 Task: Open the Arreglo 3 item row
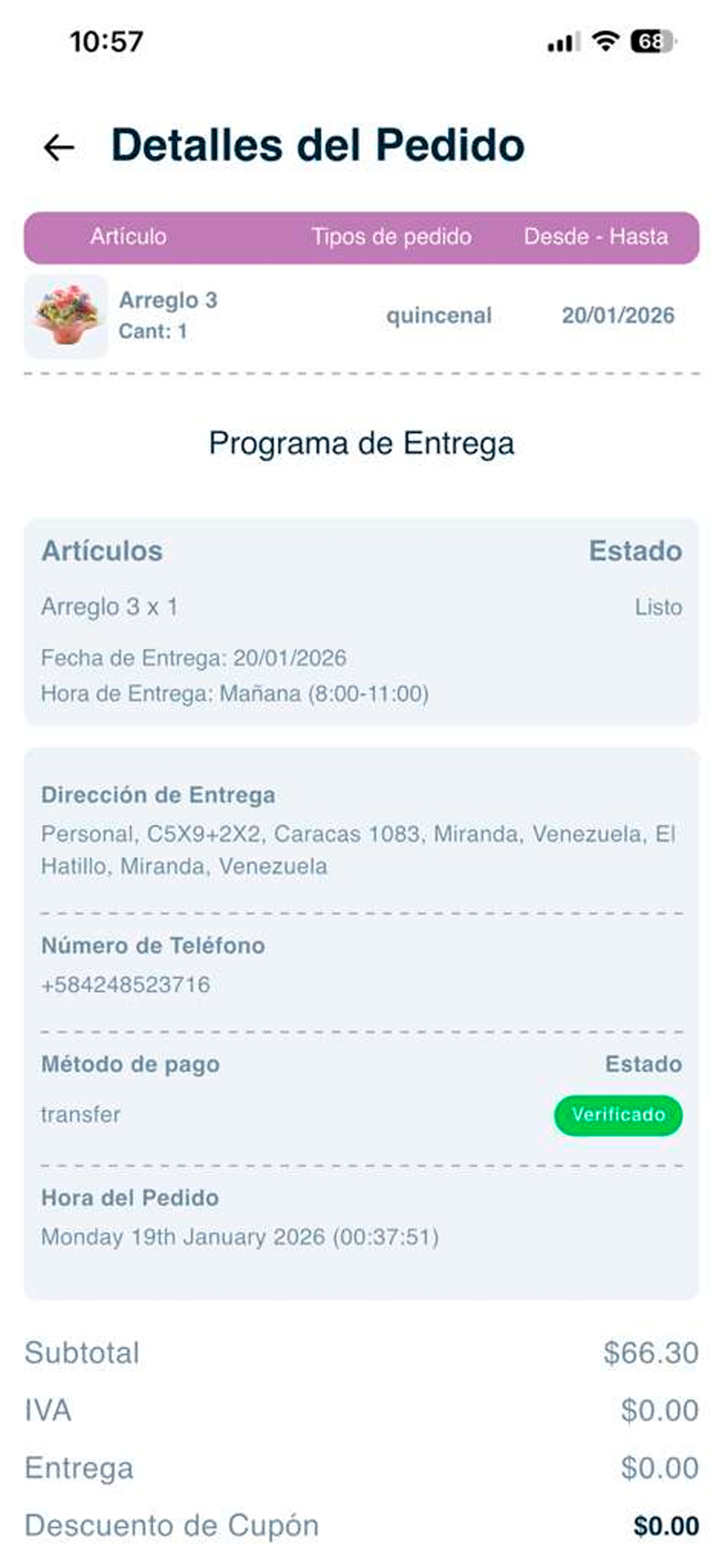[x=361, y=316]
